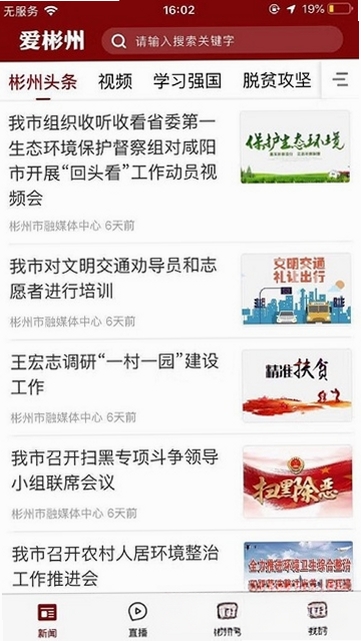Tap the 扫黑除恶 thumbnail image

tap(297, 481)
